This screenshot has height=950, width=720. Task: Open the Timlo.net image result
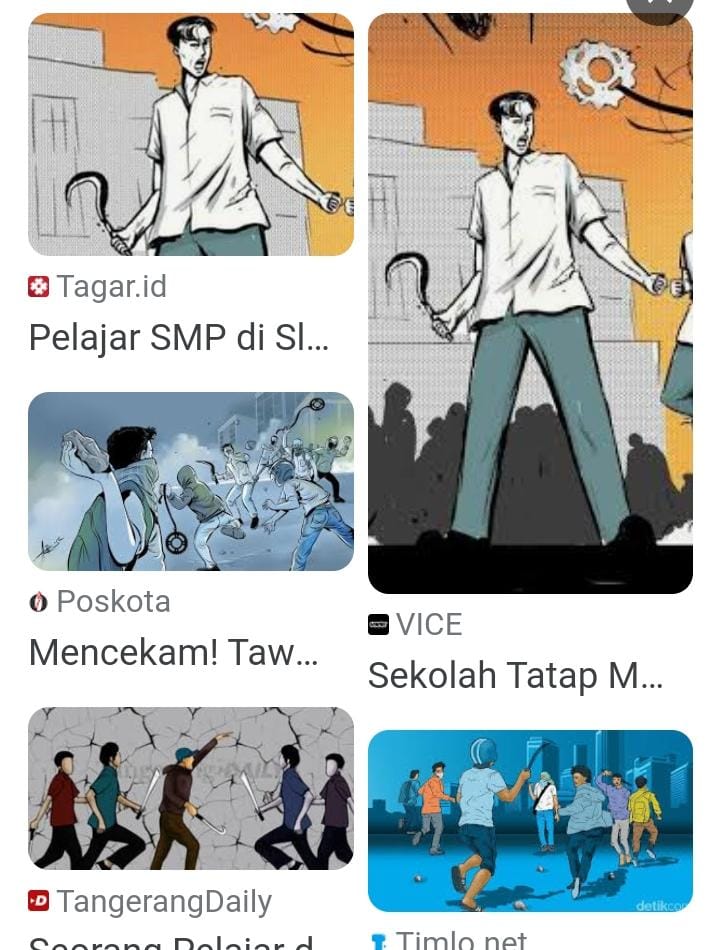[x=530, y=821]
